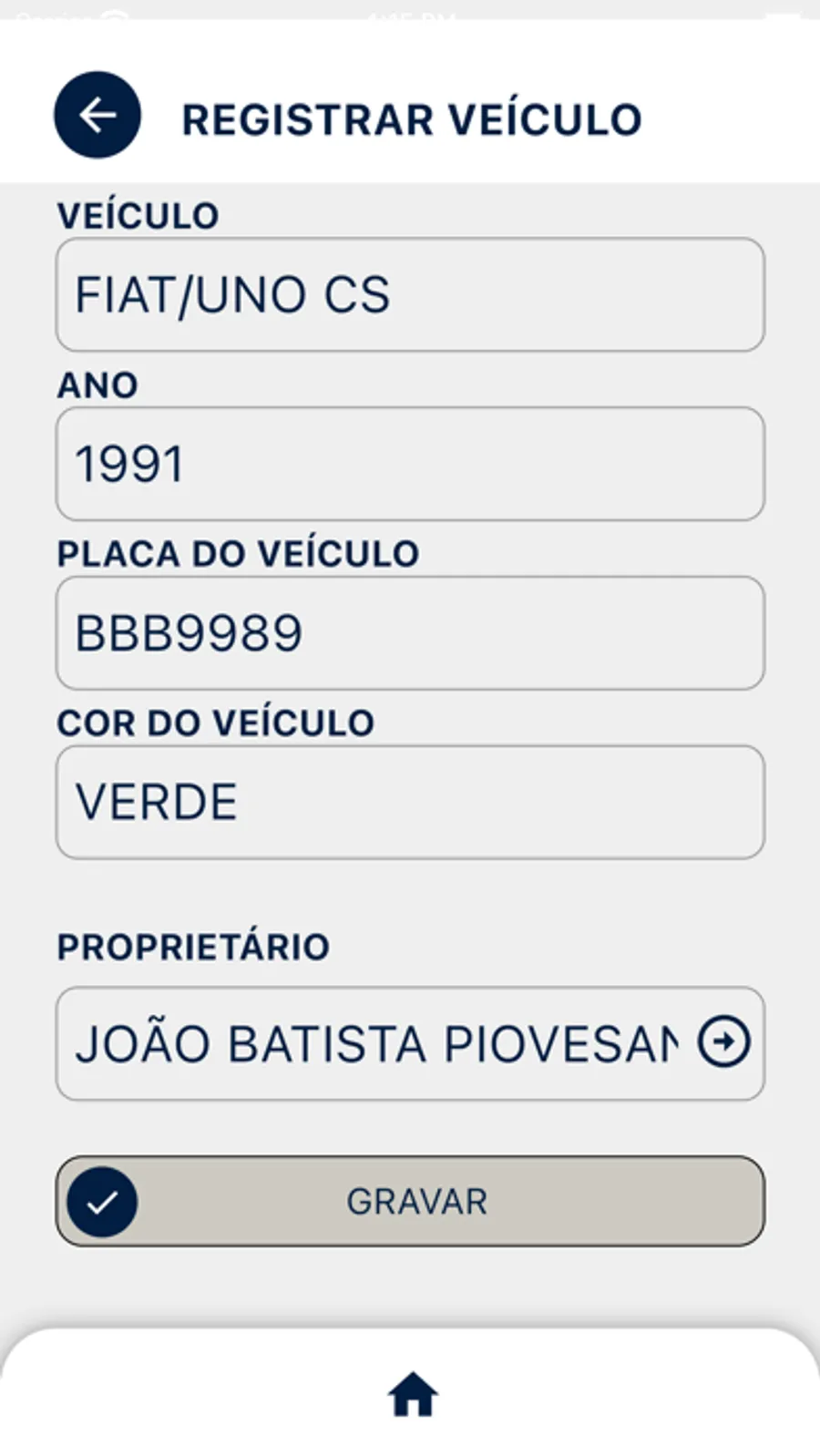Save the vehicle with Gravar
820x1456 pixels.
coord(410,1201)
